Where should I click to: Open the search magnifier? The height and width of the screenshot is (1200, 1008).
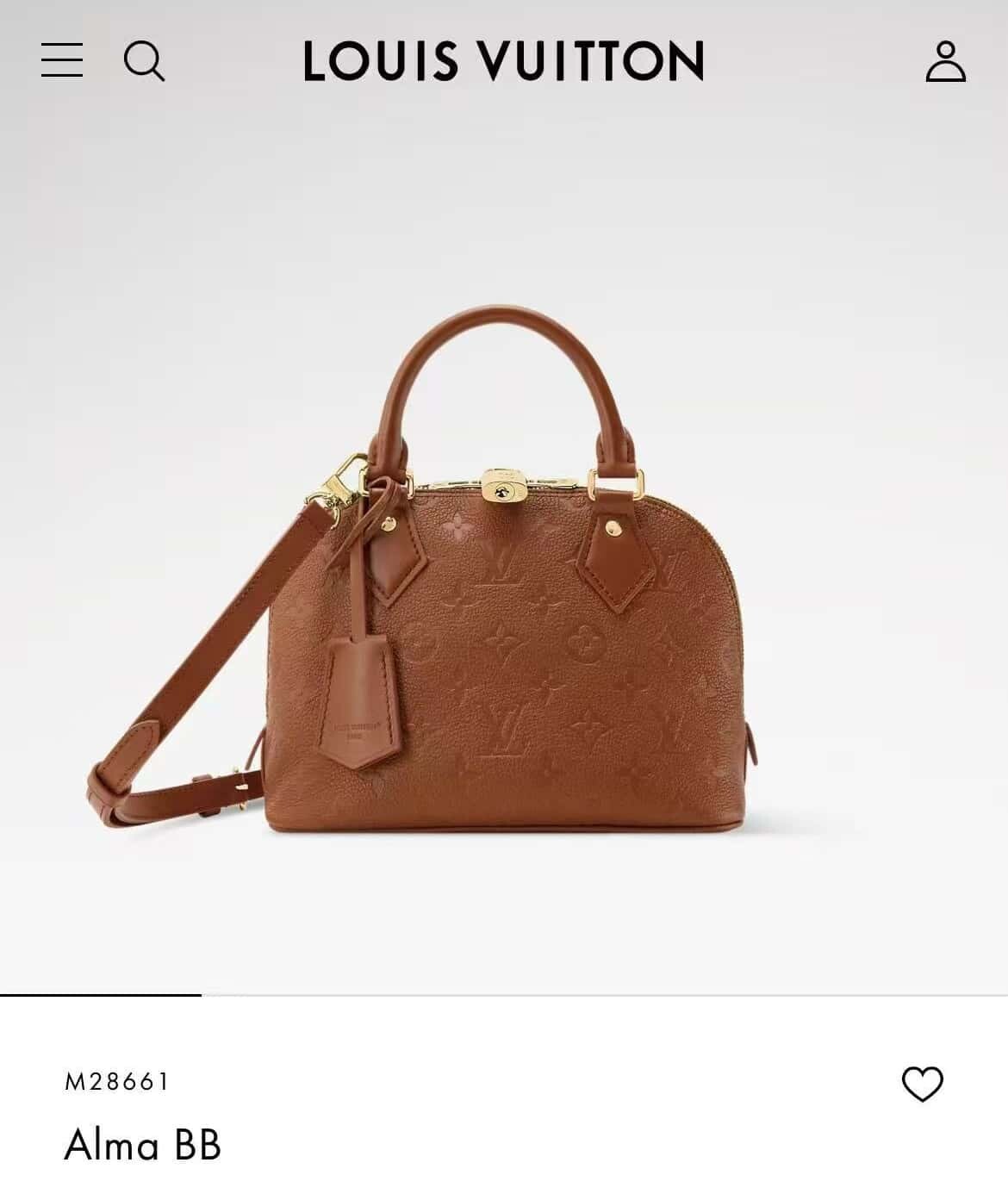(144, 61)
